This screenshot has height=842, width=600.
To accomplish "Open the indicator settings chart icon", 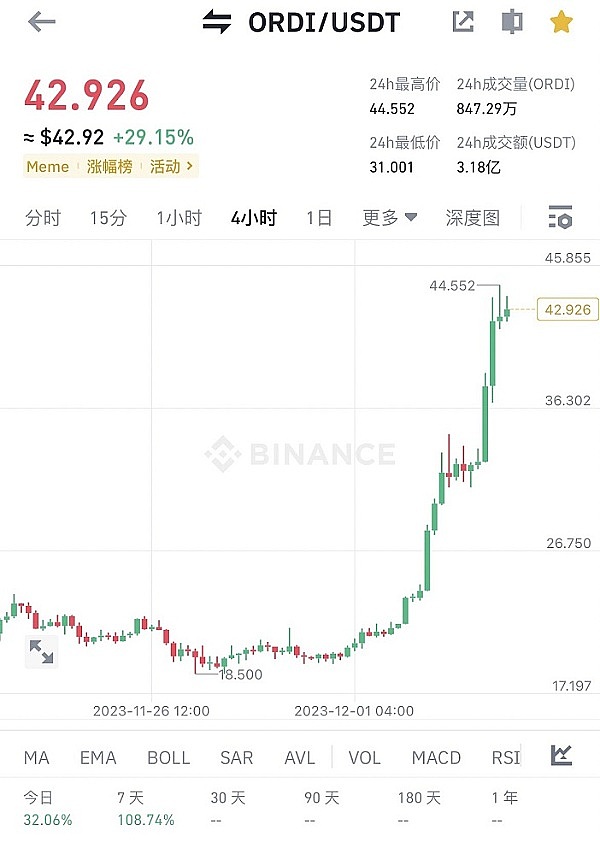I will coord(561,756).
